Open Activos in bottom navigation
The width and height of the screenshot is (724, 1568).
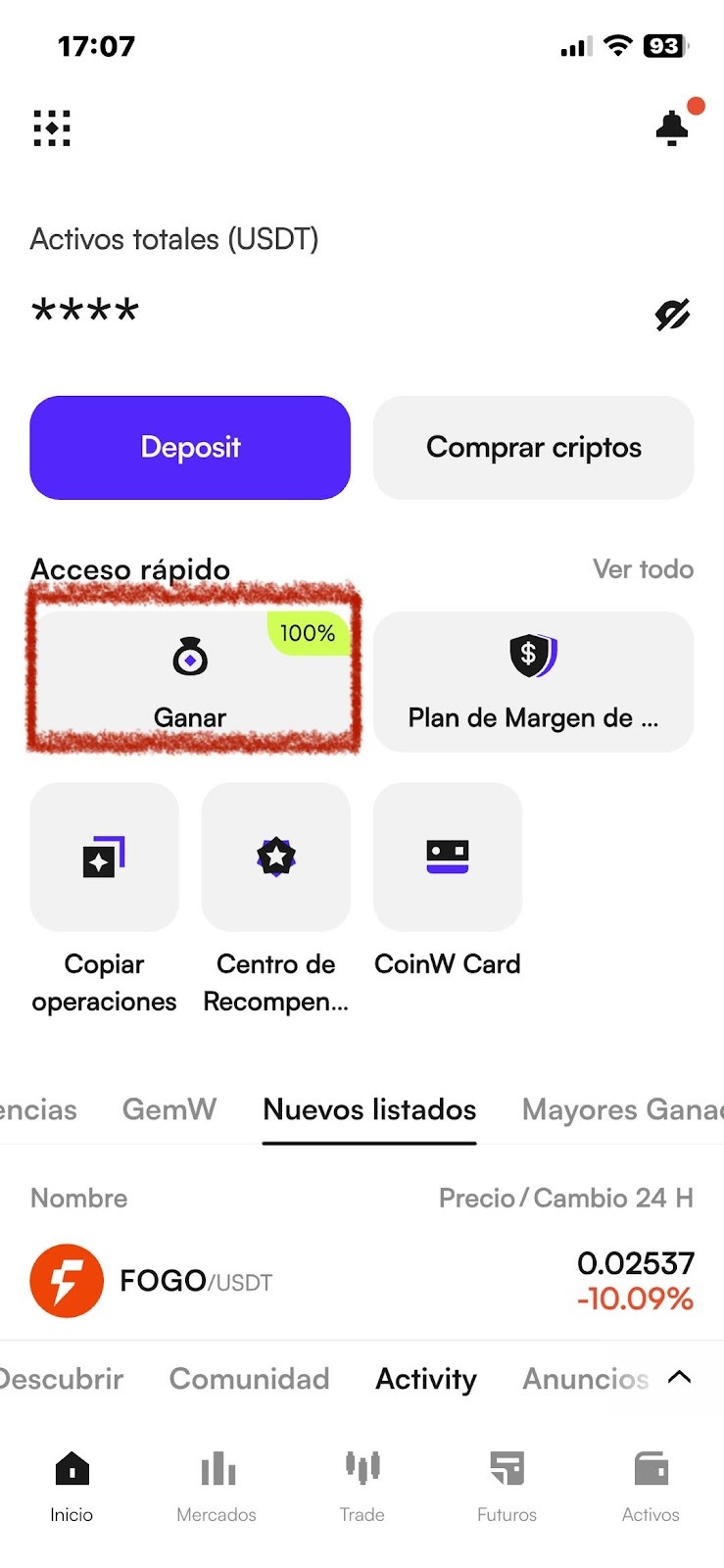(x=651, y=1487)
